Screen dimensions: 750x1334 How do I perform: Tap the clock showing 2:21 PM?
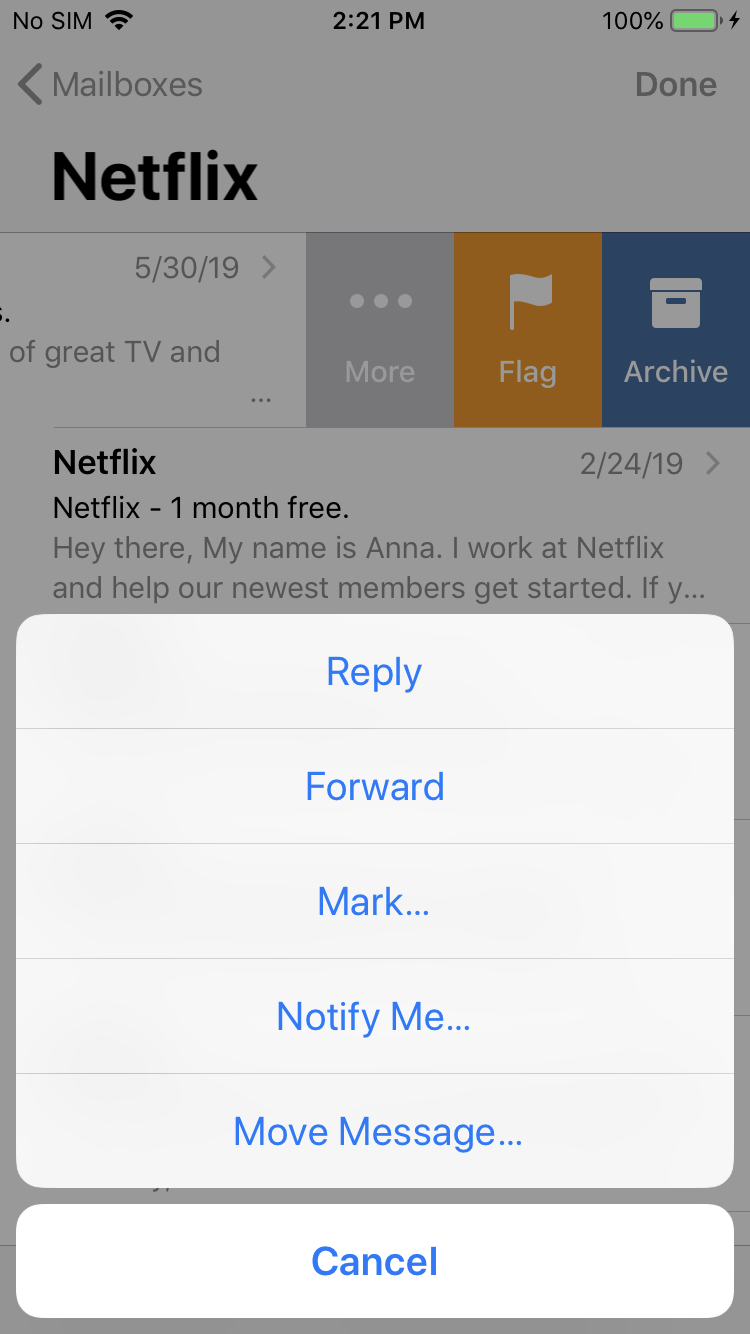(379, 20)
